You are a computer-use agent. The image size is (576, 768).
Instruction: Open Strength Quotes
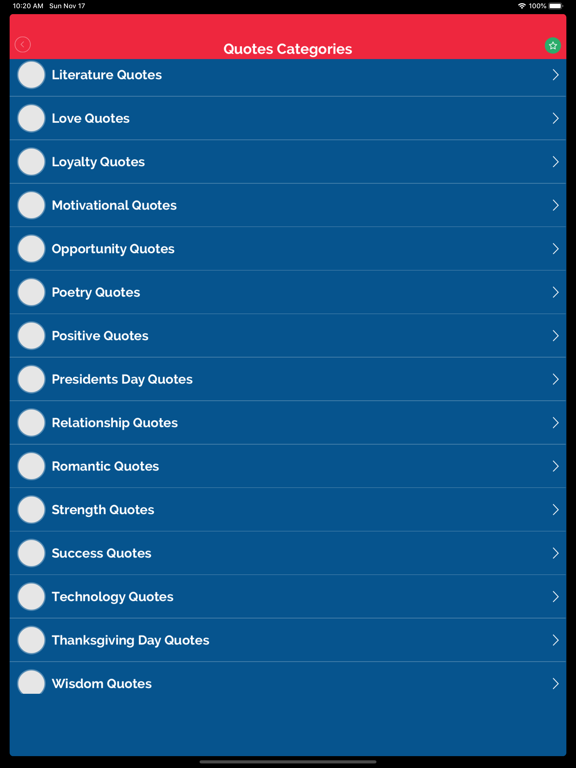click(x=288, y=510)
